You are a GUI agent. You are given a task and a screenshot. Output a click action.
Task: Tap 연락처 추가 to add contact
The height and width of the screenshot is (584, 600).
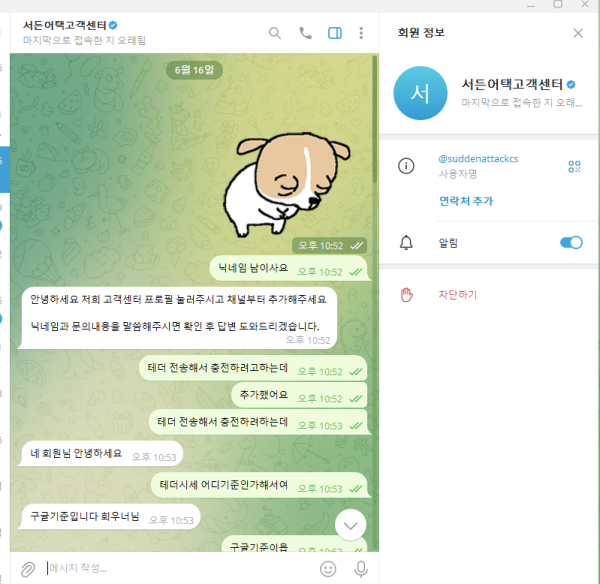point(466,201)
